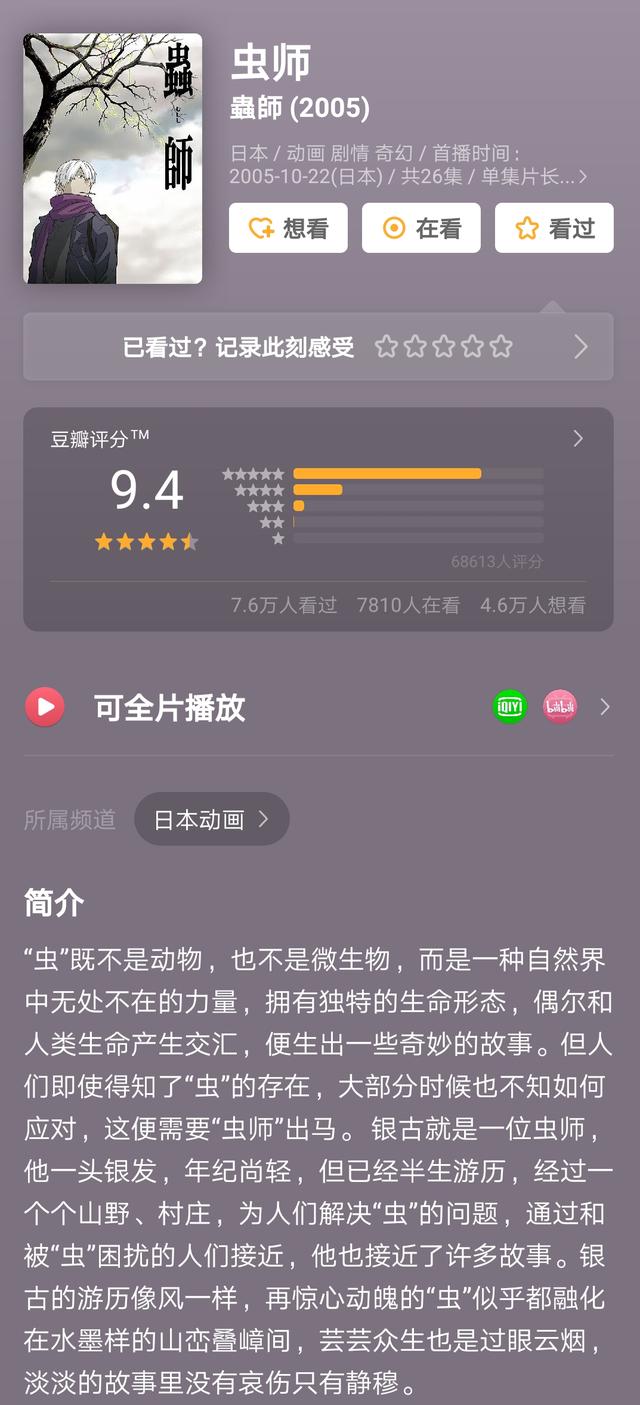Mark the anime as 想看
640x1405 pixels.
288,228
